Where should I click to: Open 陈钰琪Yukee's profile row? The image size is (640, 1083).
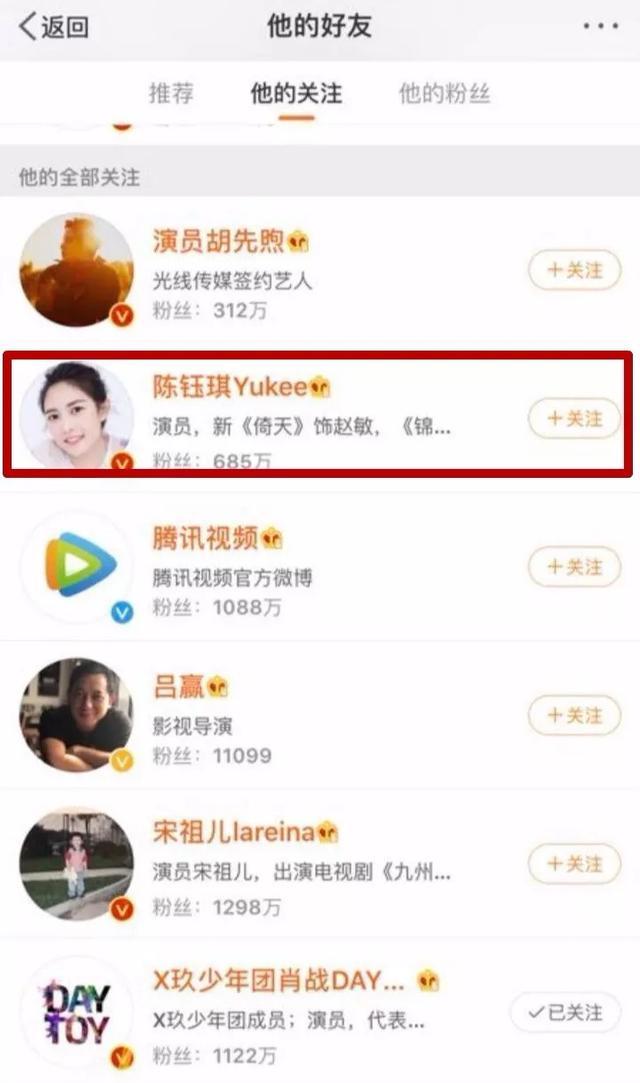(300, 415)
